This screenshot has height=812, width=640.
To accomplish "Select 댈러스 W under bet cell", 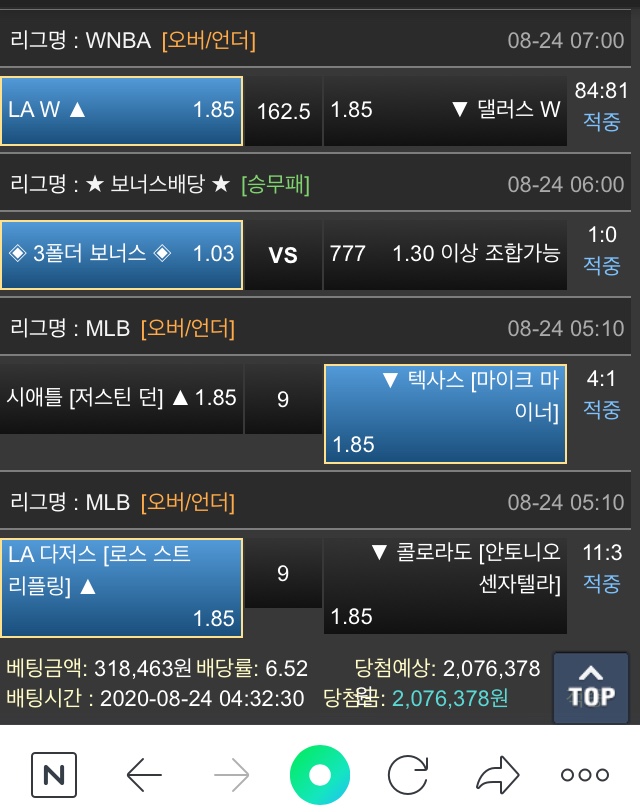I will click(x=445, y=111).
